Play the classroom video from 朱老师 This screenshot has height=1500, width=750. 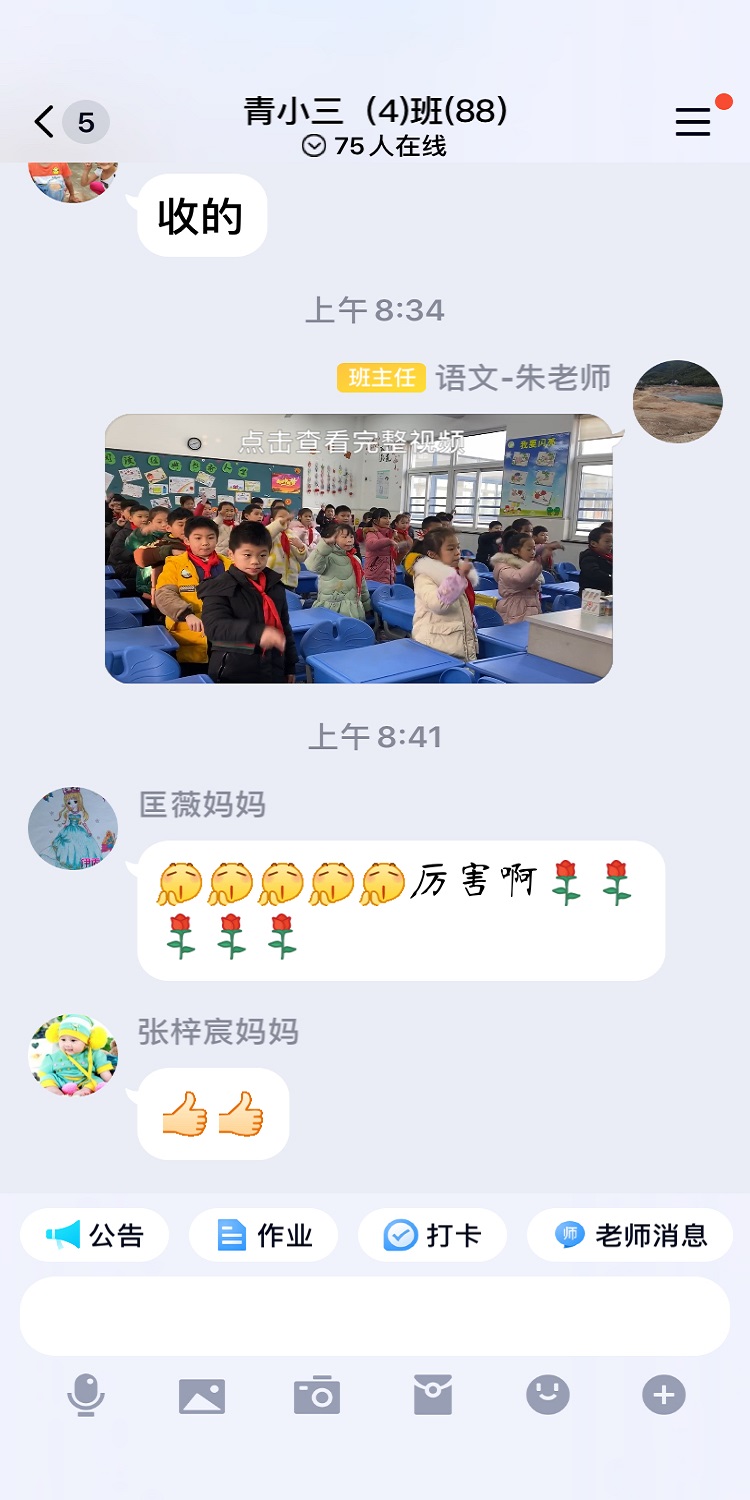click(x=358, y=549)
